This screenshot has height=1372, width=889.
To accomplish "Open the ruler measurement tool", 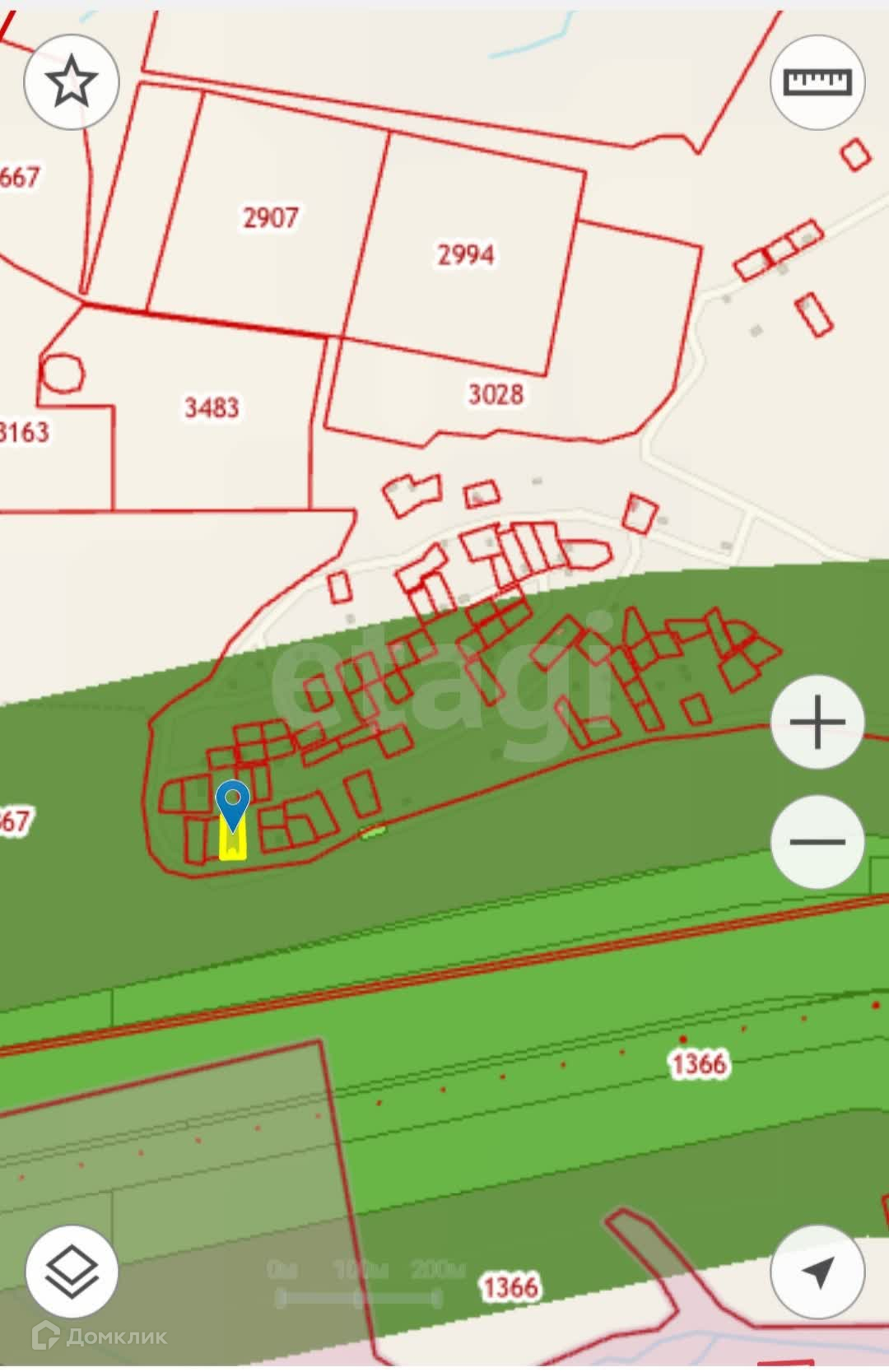I will coord(817,81).
